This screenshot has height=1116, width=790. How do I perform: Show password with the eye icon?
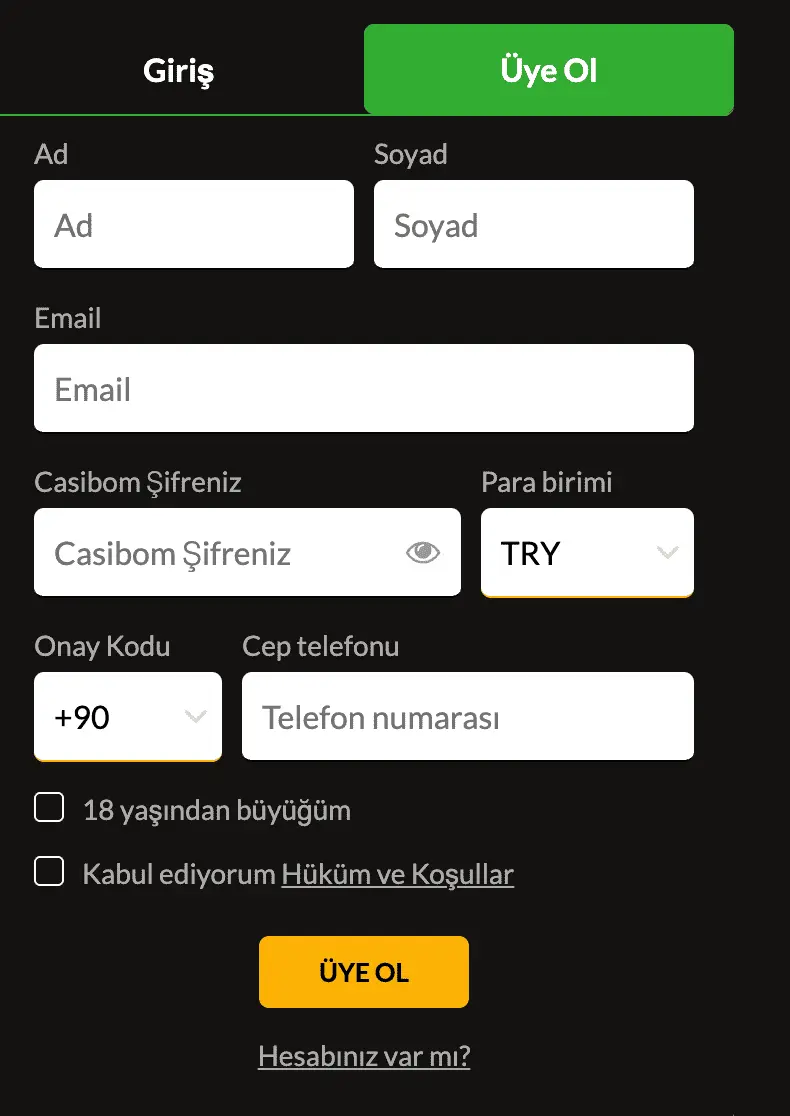pos(423,553)
